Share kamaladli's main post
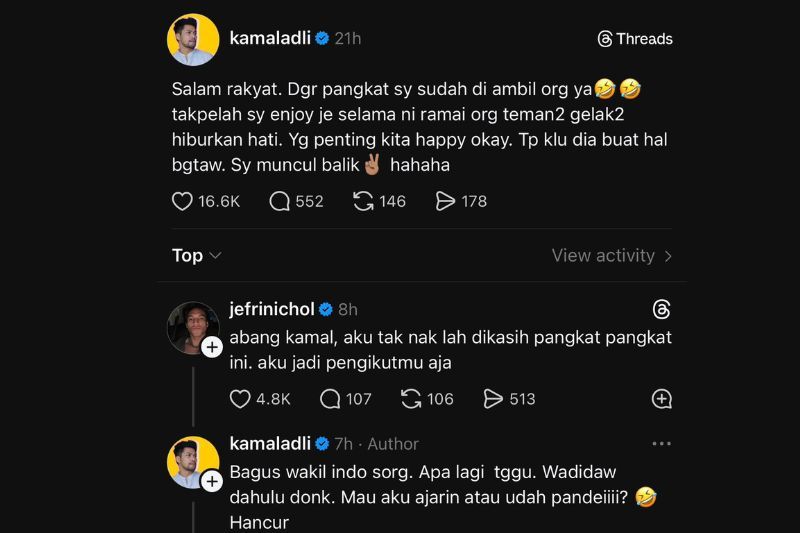This screenshot has height=533, width=800. coord(446,201)
